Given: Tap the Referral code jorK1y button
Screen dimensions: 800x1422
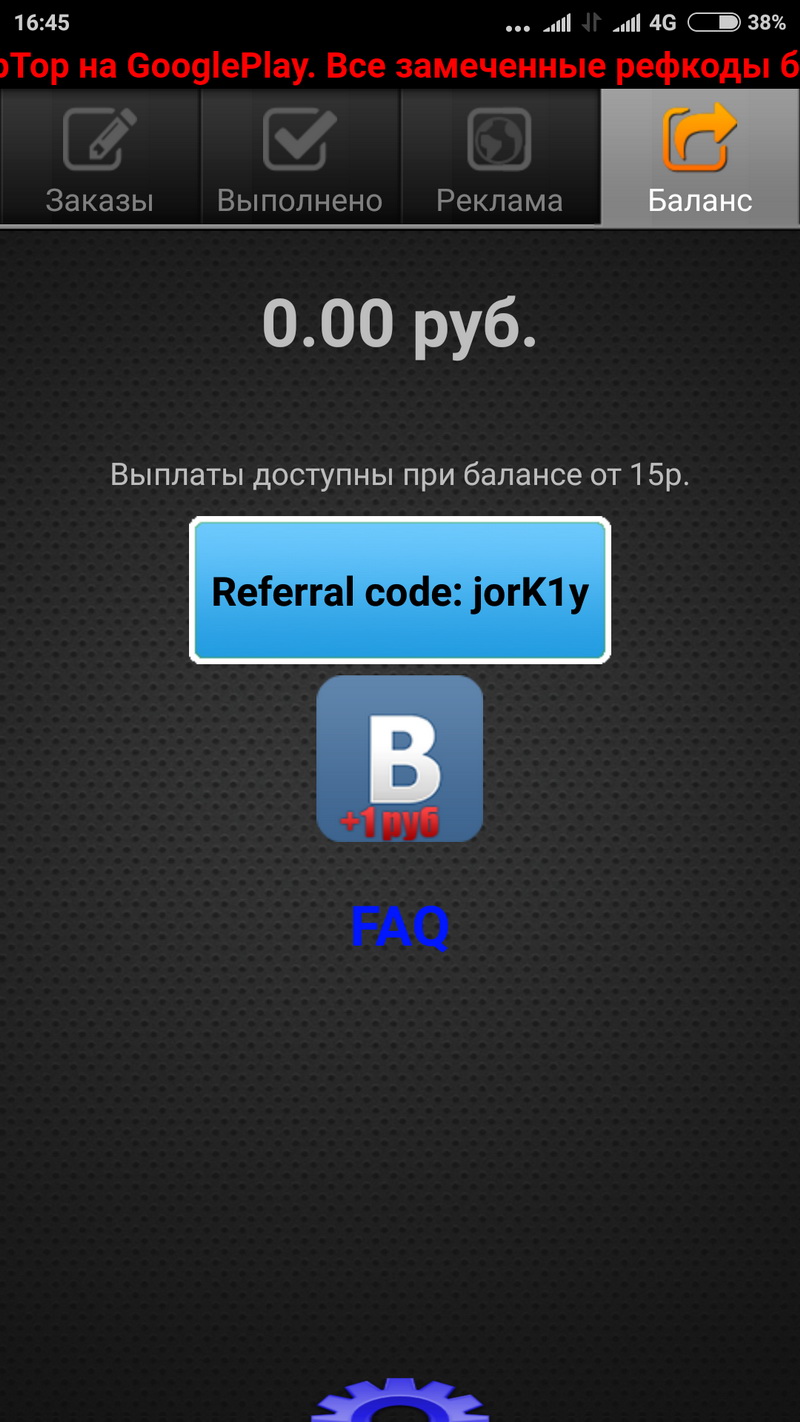Looking at the screenshot, I should (400, 590).
